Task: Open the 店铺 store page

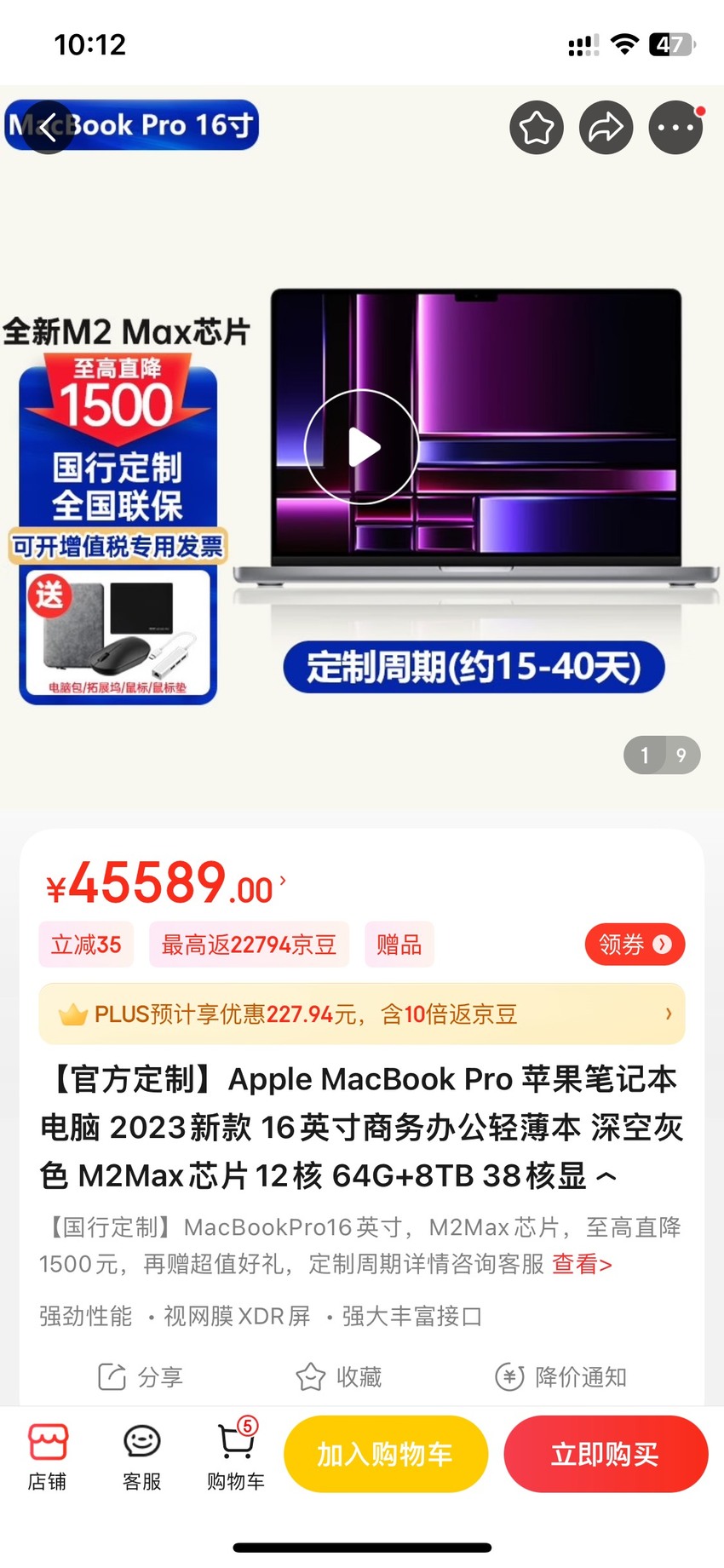Action: (47, 1457)
